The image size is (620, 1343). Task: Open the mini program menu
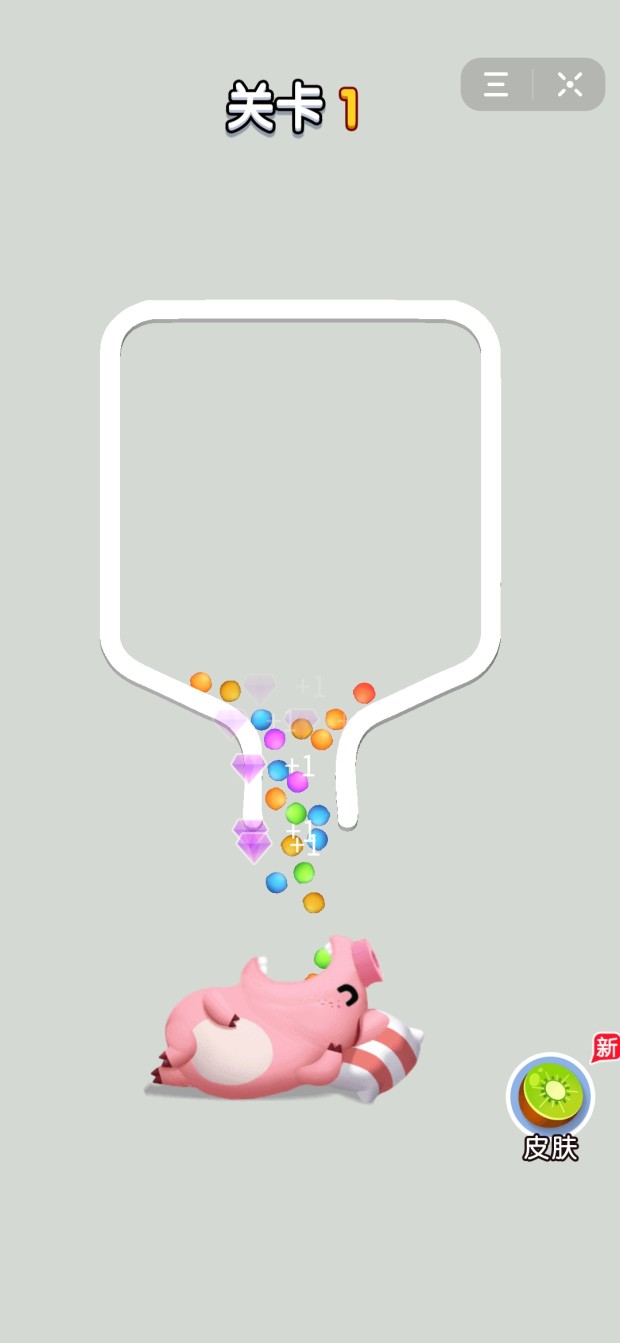point(497,85)
